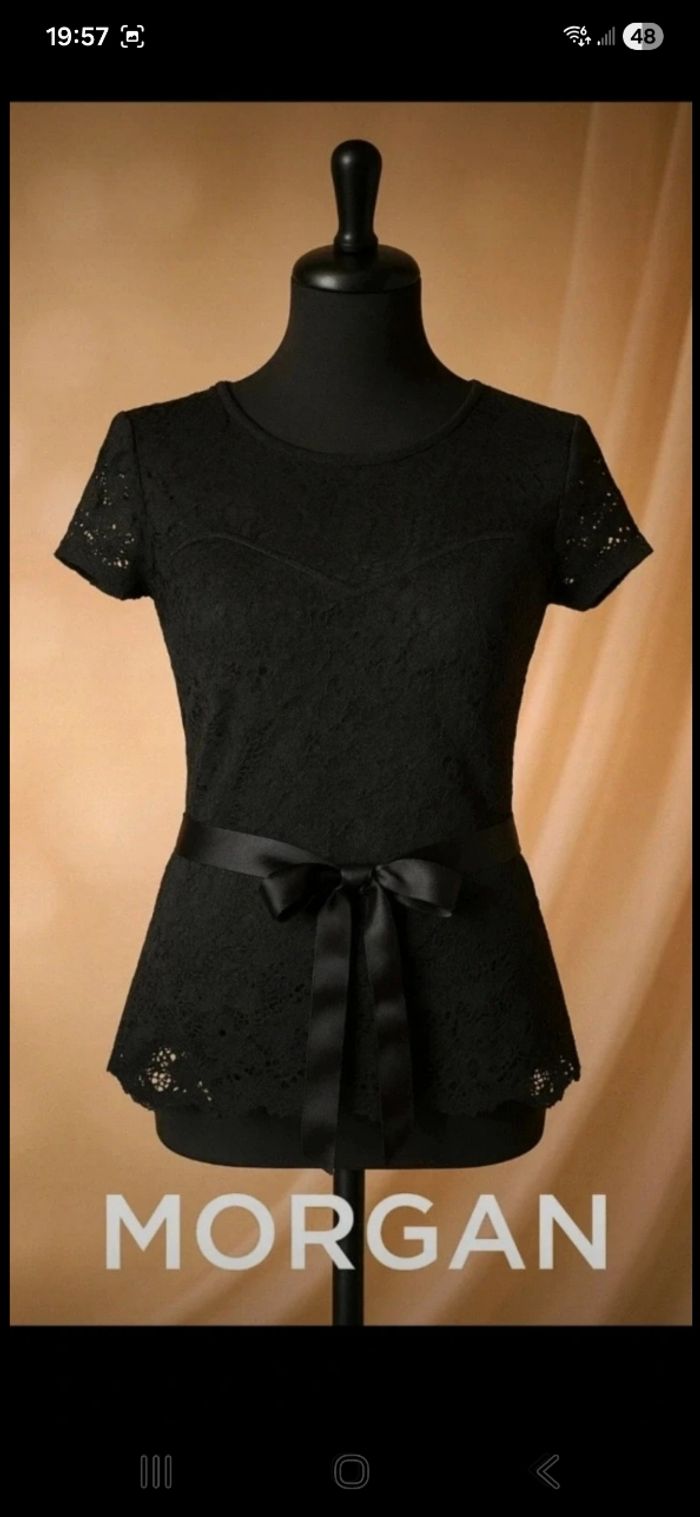Open the recent apps overview

coord(156,1471)
